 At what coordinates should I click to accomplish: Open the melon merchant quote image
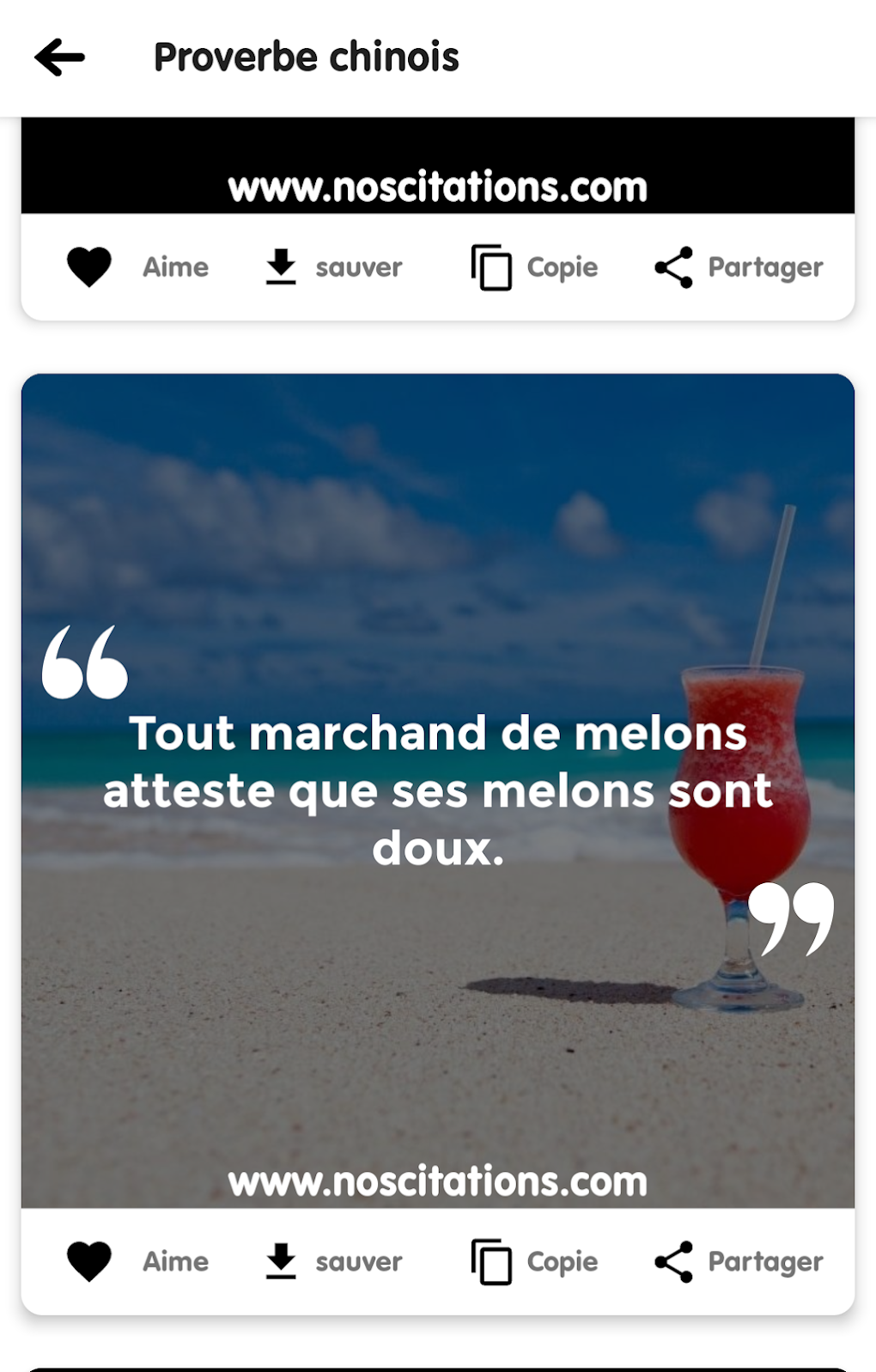pos(438,790)
